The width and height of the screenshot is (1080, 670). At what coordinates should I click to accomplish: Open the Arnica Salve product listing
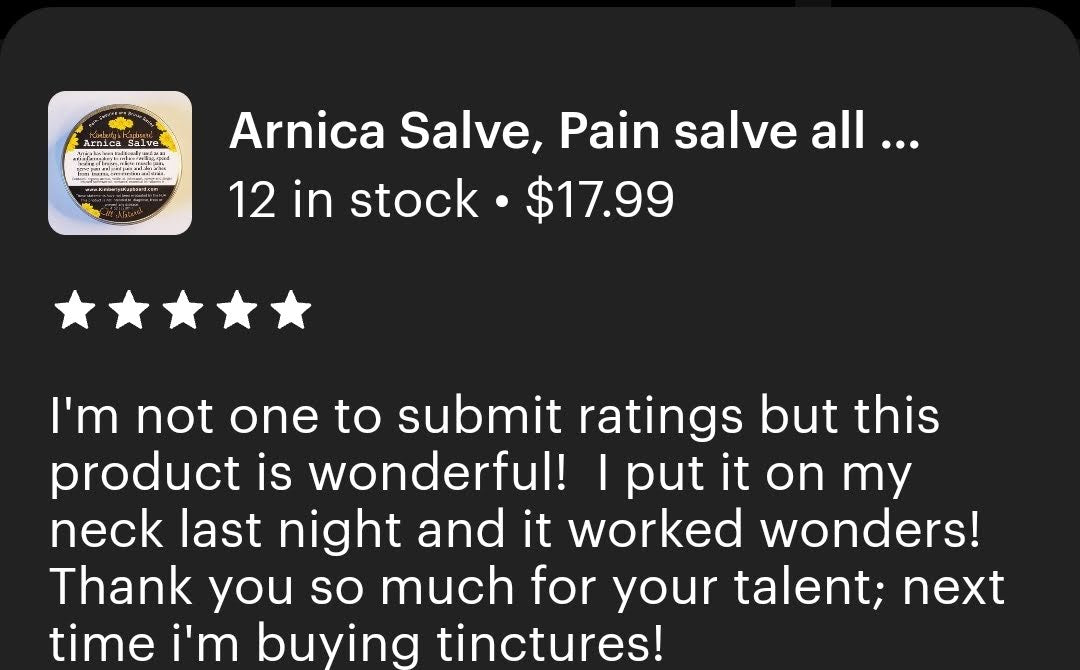(x=572, y=131)
